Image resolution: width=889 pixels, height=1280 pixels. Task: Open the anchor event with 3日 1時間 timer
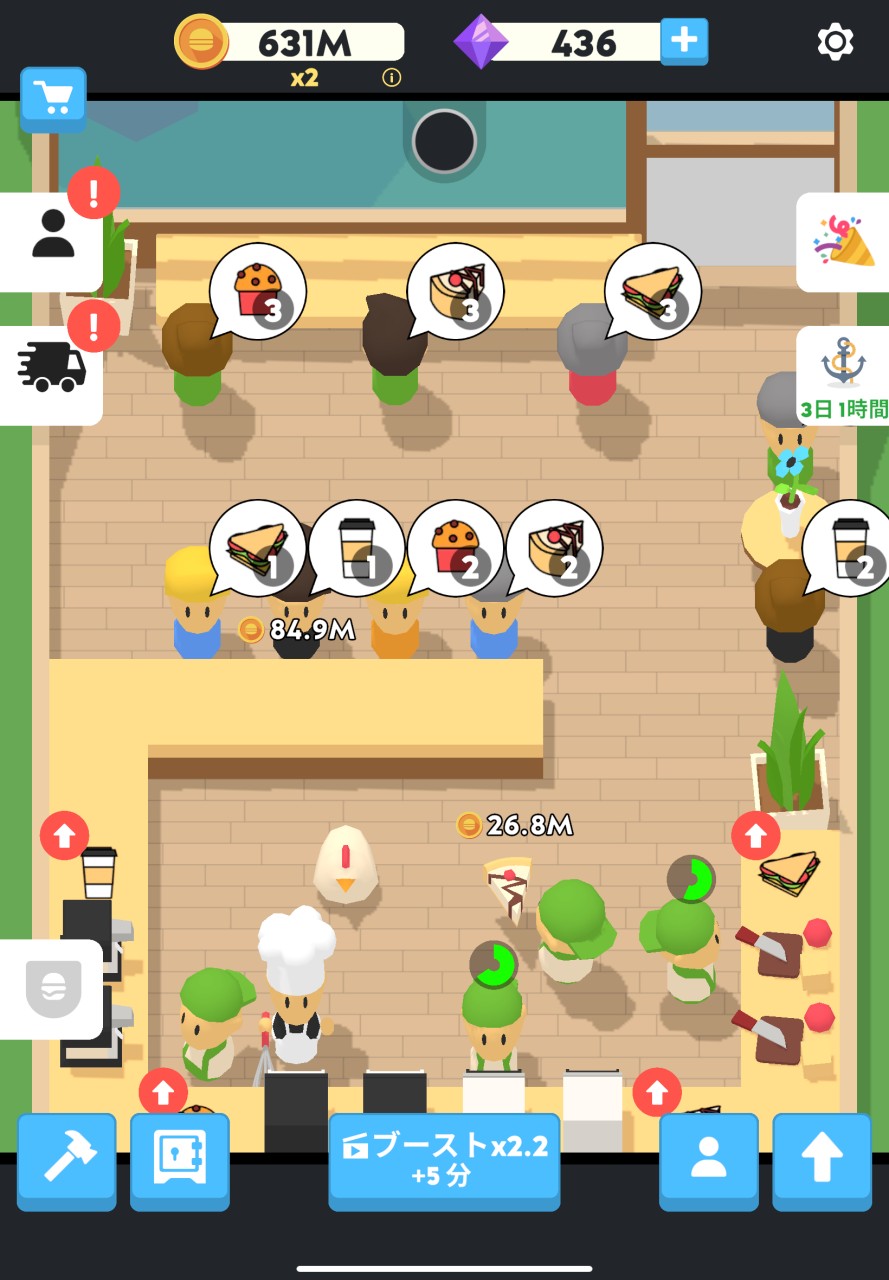(843, 375)
